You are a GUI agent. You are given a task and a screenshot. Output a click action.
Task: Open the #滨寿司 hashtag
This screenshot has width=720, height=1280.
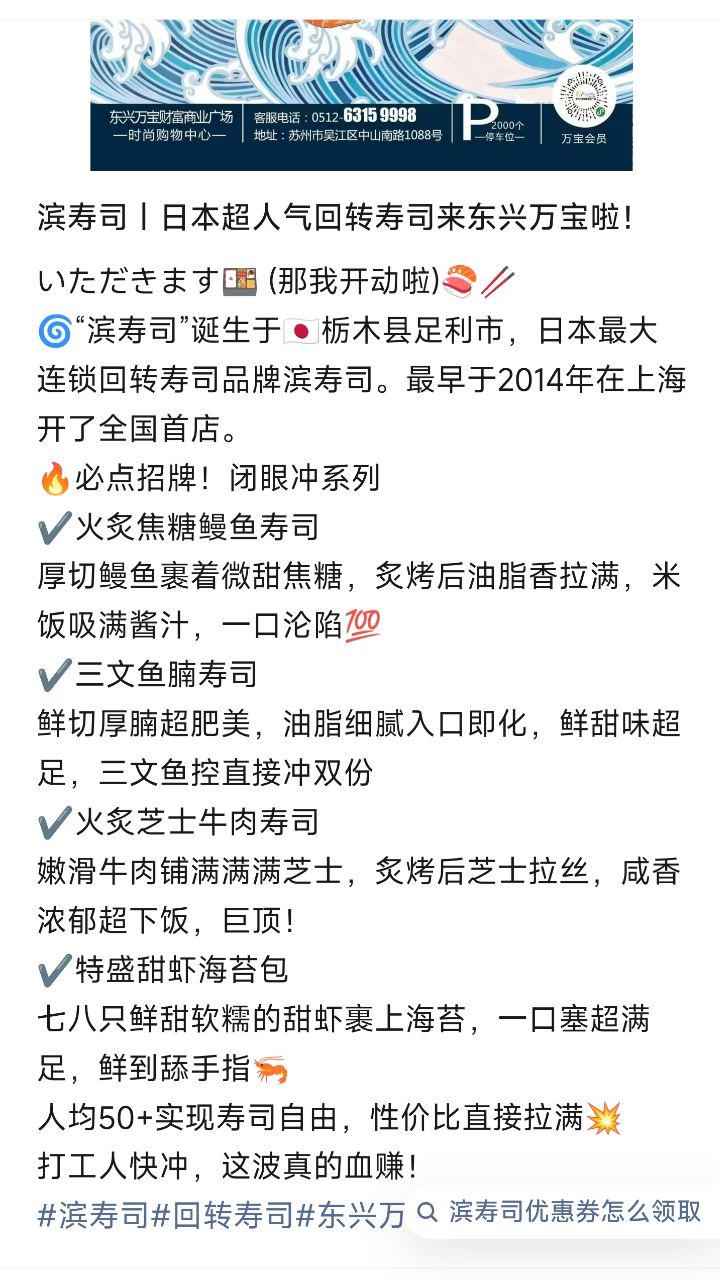click(x=94, y=1215)
